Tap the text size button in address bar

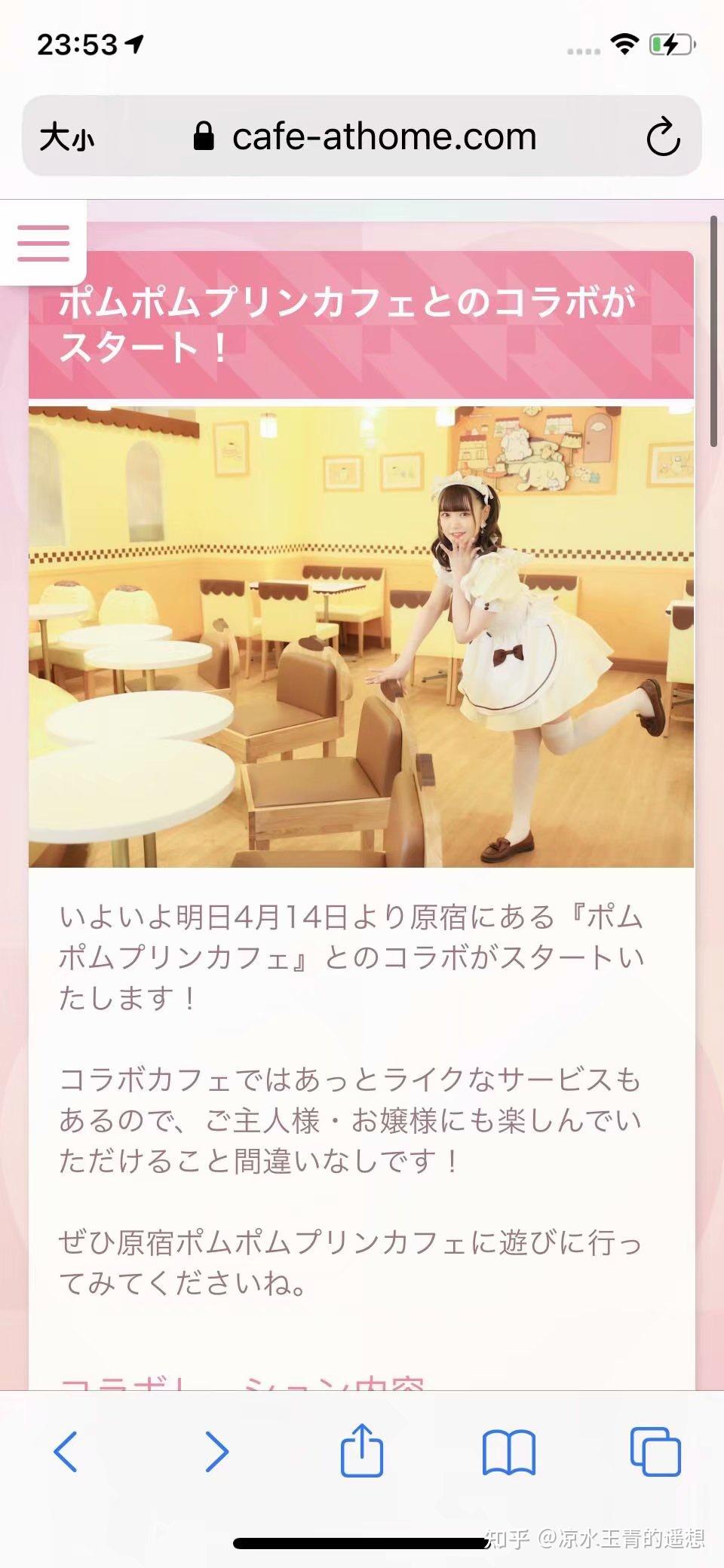coord(67,137)
